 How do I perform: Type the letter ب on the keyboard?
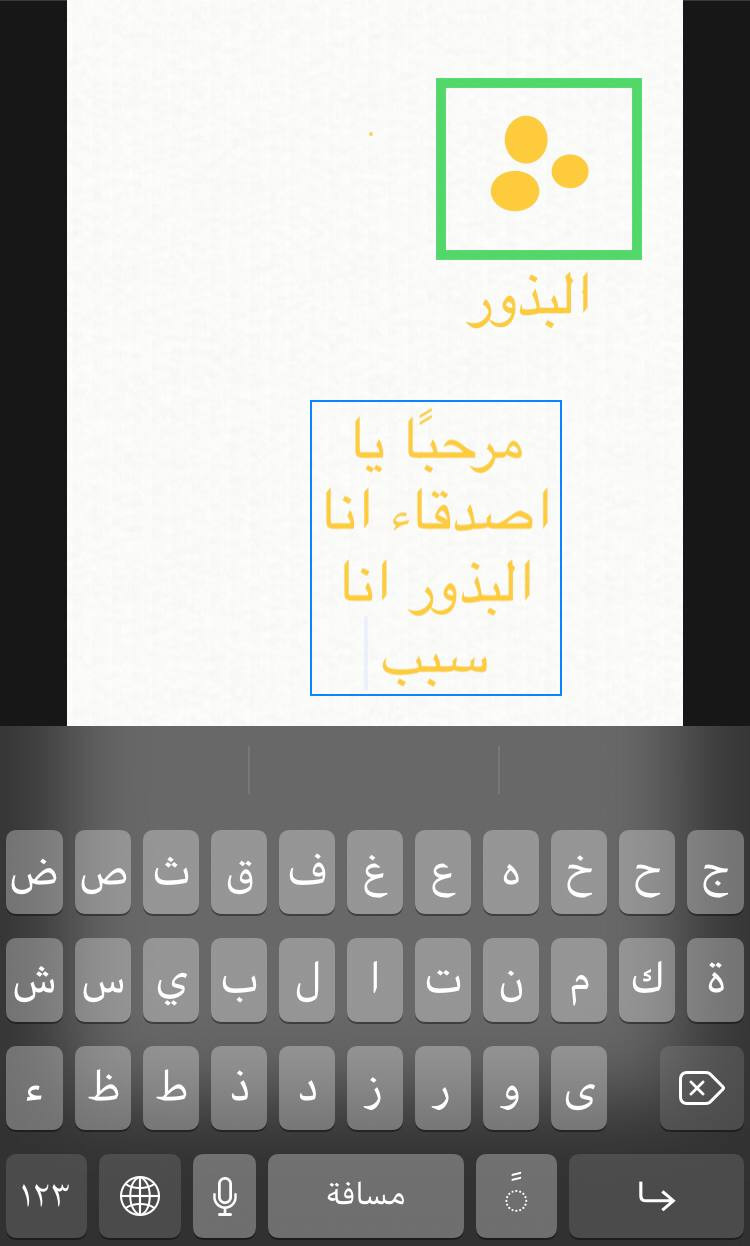point(238,981)
